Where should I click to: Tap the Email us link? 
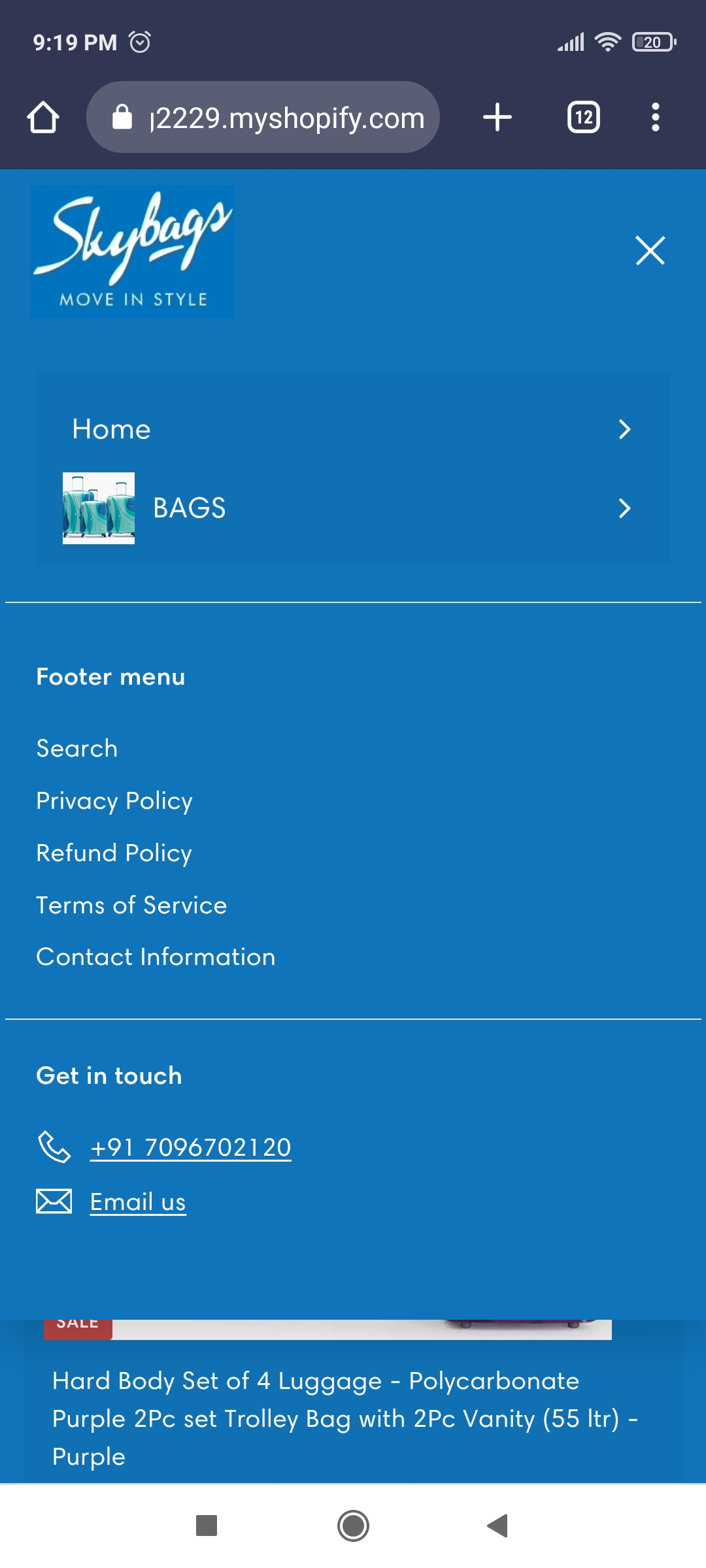click(138, 1201)
